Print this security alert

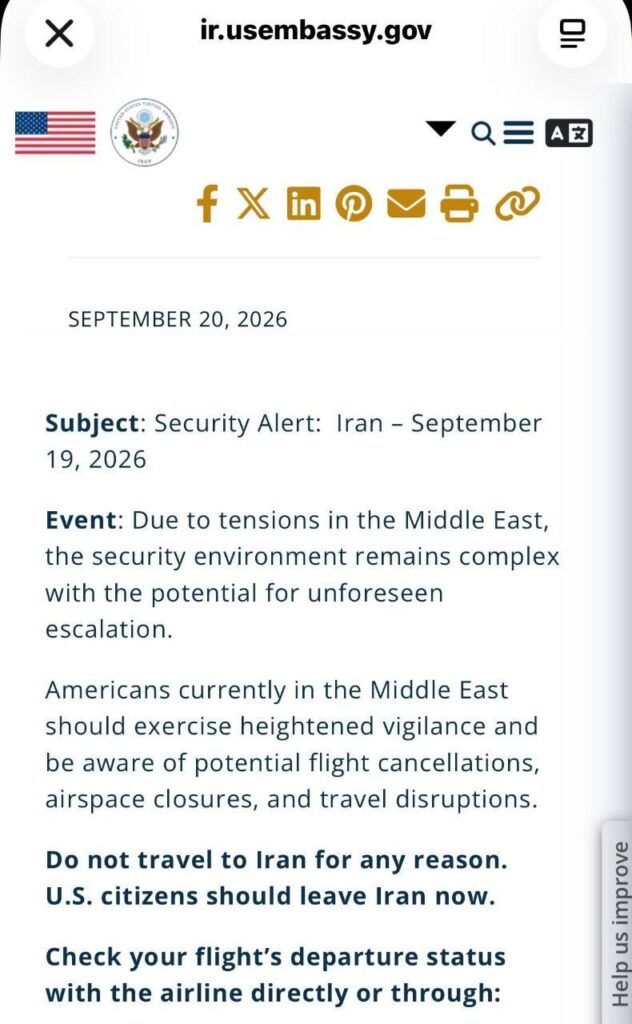(x=459, y=203)
